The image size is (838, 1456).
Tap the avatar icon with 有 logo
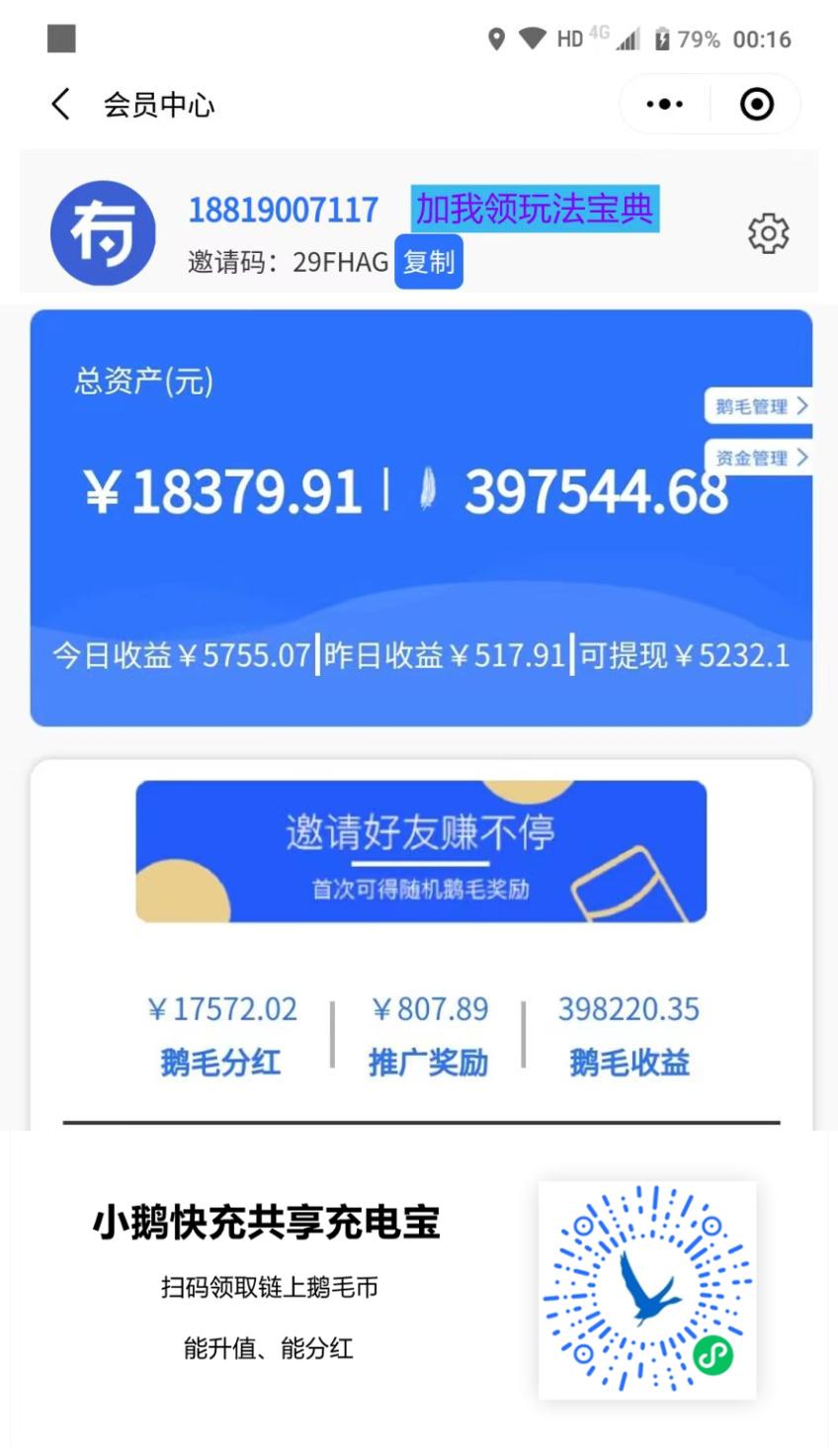tap(102, 231)
